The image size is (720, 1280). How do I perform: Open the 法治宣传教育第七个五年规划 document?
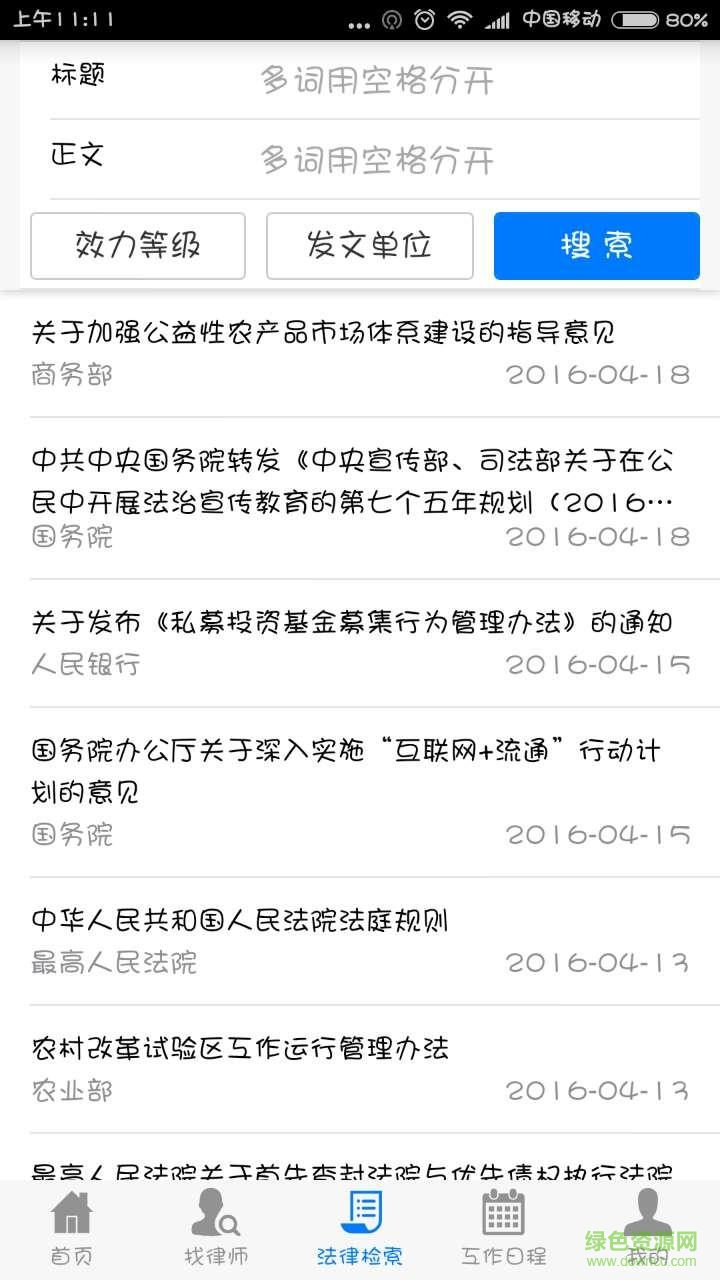pyautogui.click(x=360, y=497)
